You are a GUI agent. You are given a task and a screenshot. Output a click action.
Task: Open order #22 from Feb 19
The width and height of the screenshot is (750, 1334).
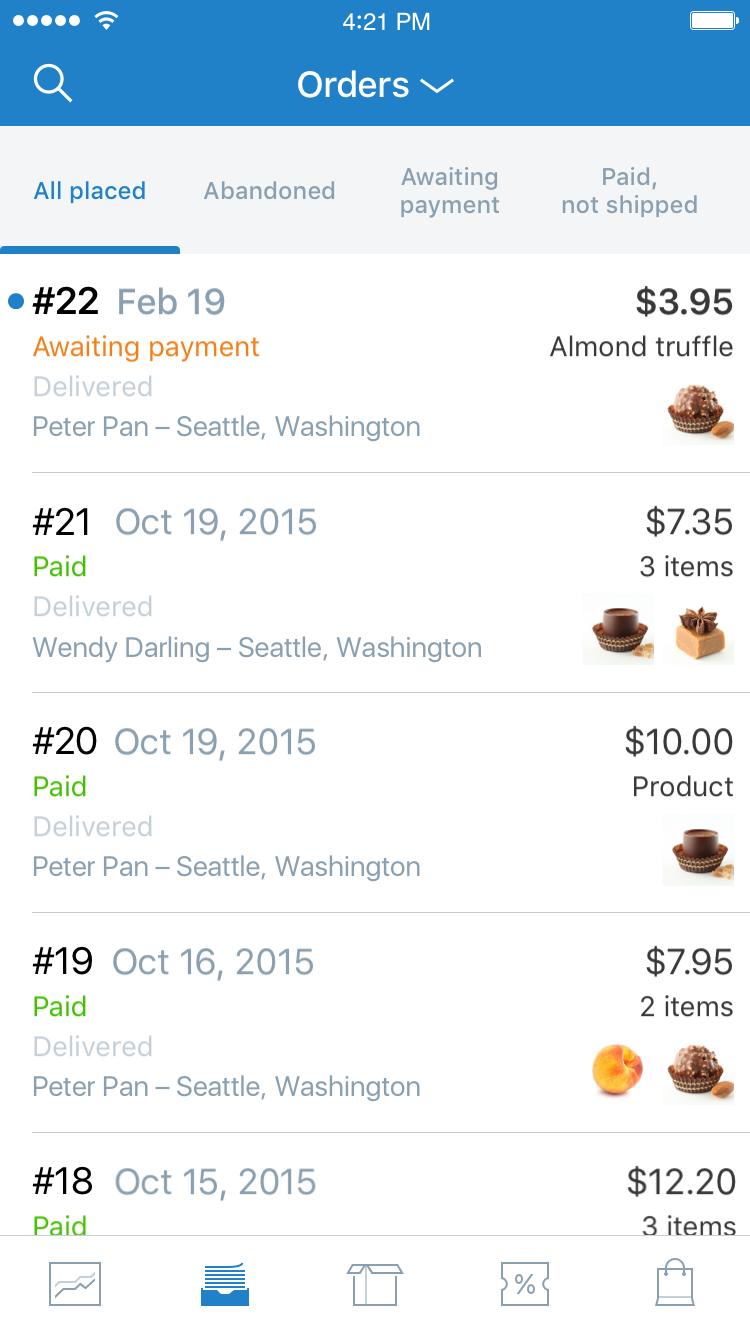[375, 363]
